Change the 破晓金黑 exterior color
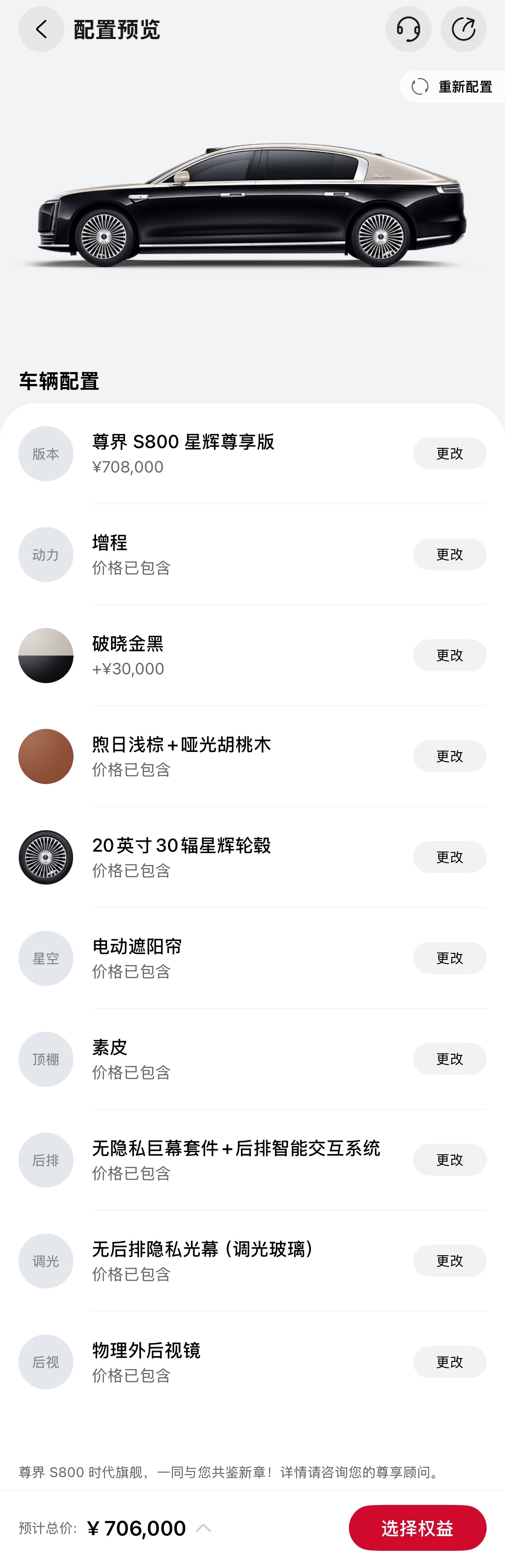Image resolution: width=505 pixels, height=1568 pixels. pyautogui.click(x=449, y=656)
